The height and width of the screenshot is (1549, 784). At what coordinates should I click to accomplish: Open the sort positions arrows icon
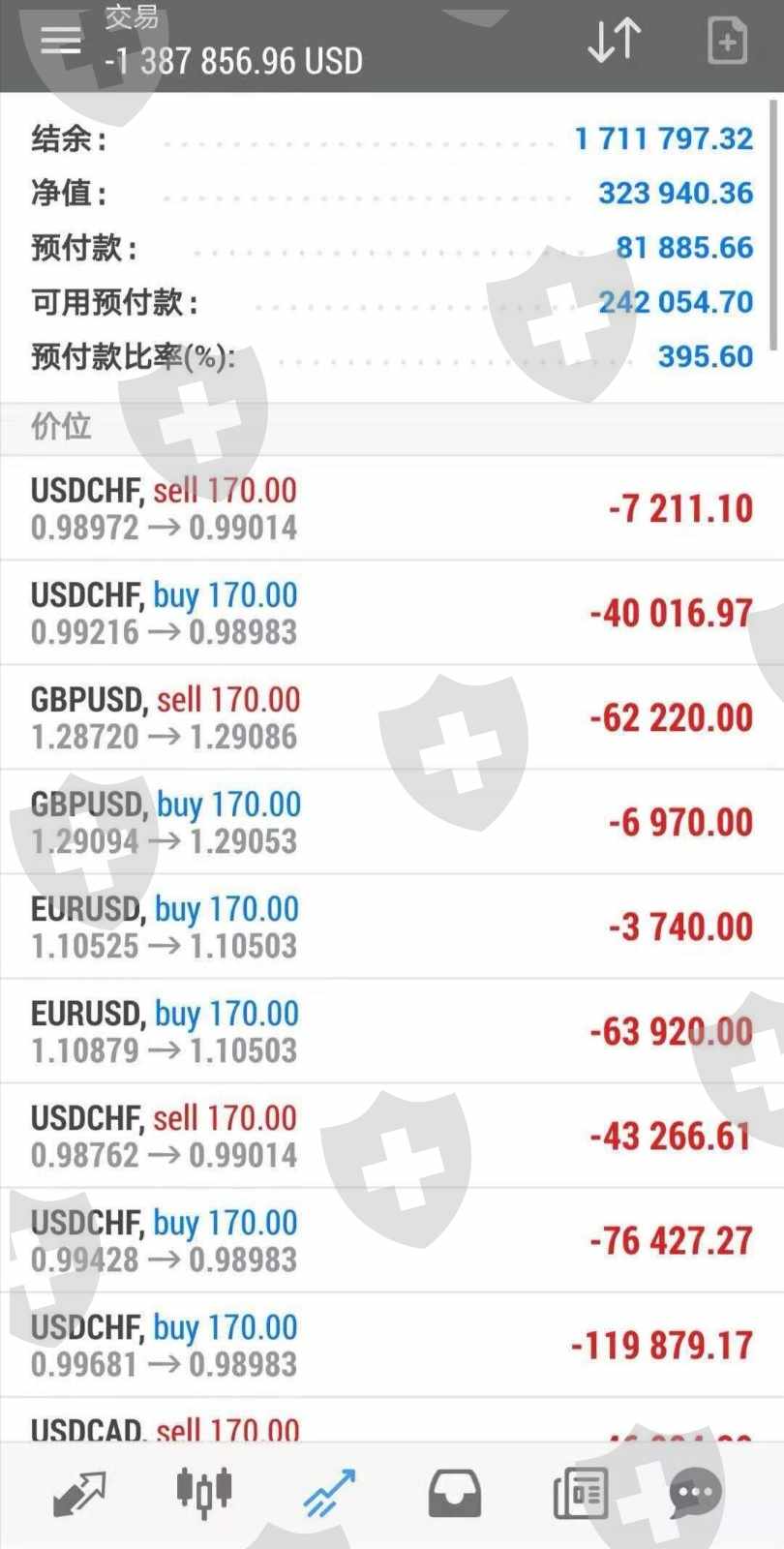(x=614, y=41)
